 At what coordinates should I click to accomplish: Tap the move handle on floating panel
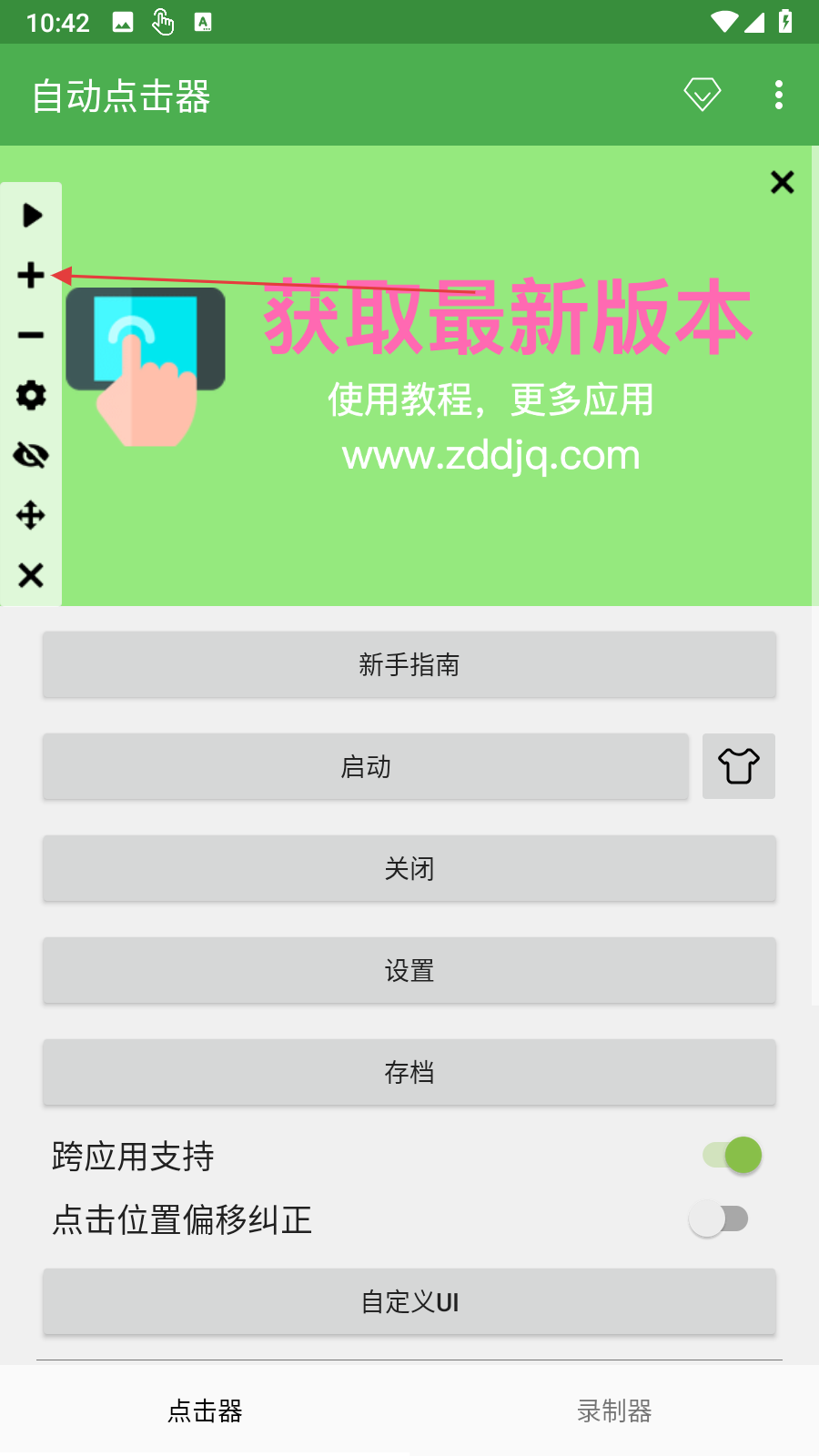click(x=31, y=515)
